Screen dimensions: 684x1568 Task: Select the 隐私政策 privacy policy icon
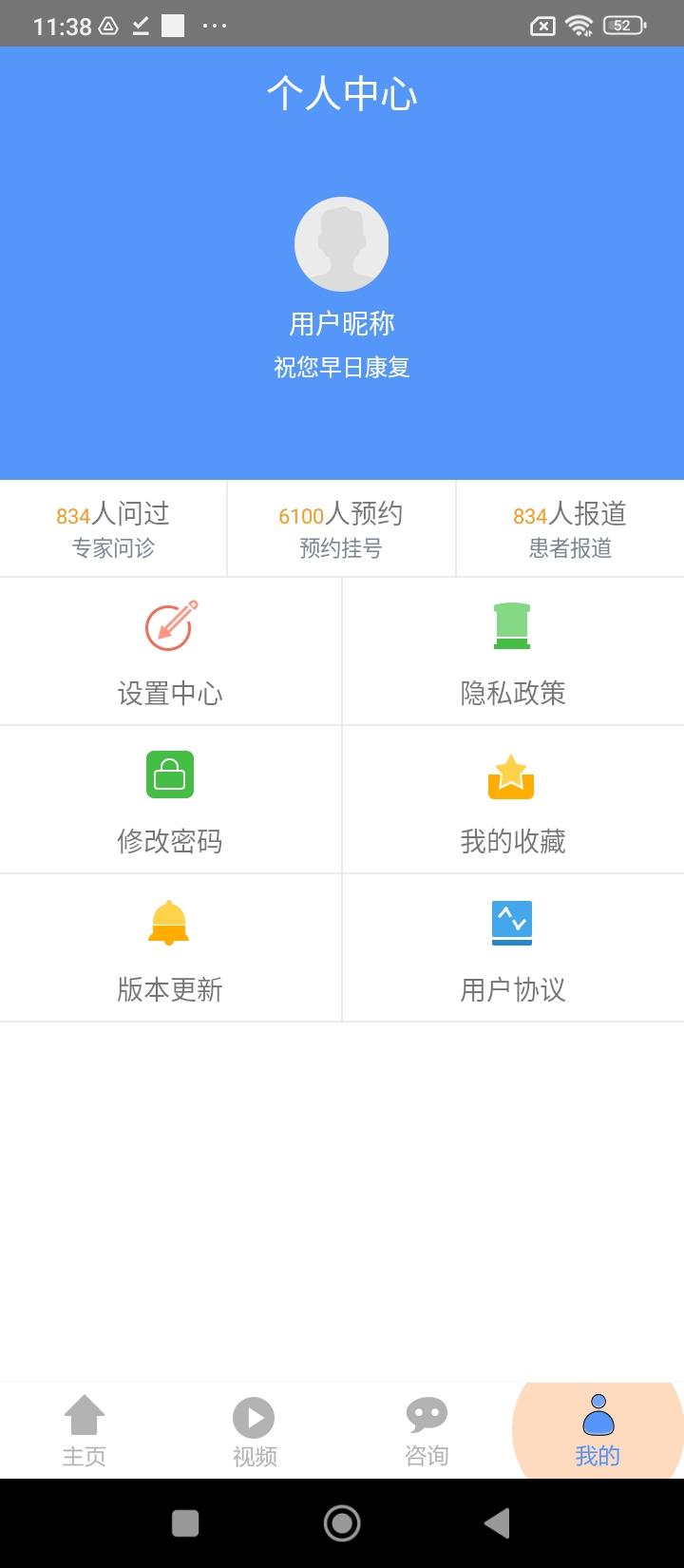tap(512, 625)
